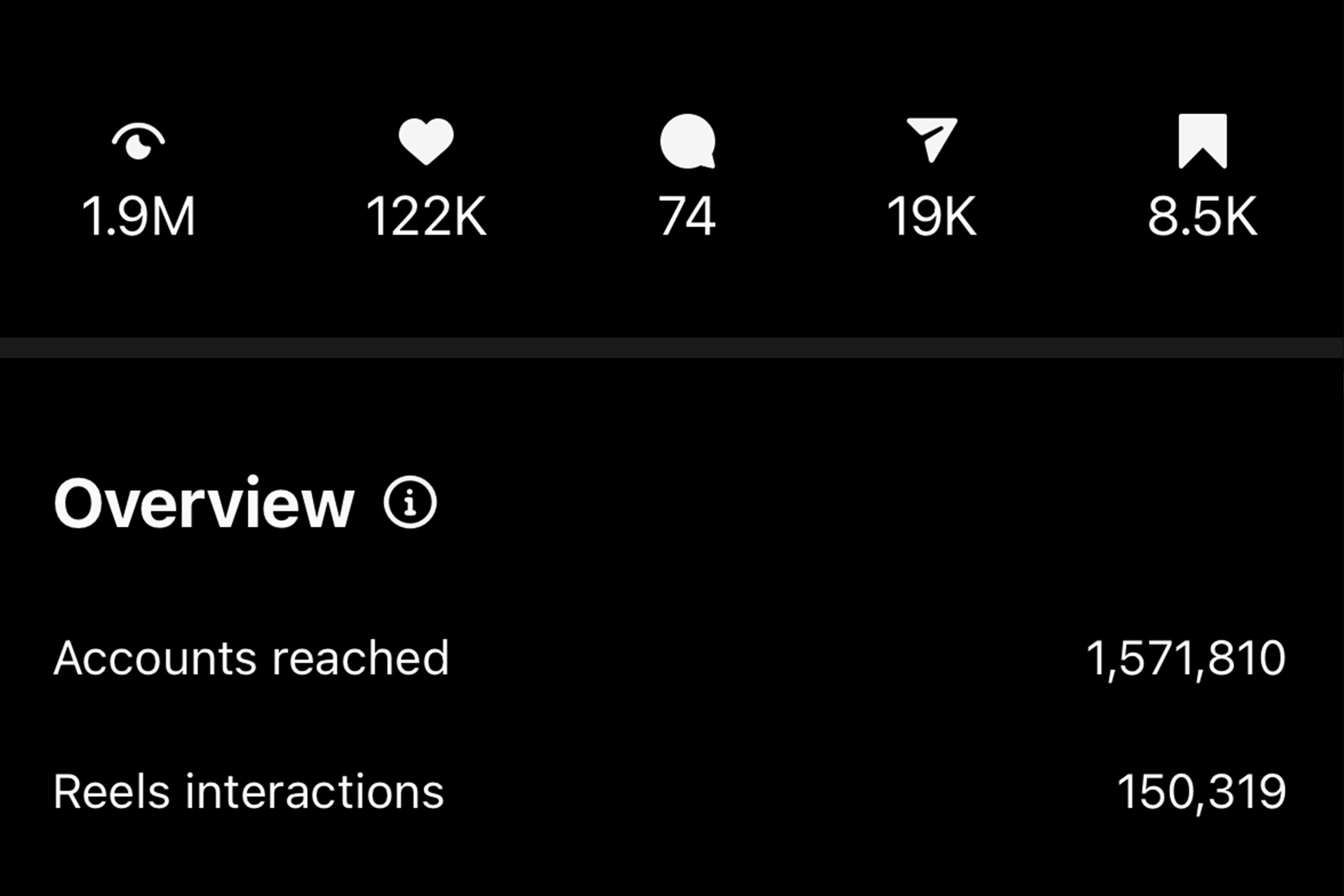
Task: Open the Overview info icon
Action: point(410,502)
